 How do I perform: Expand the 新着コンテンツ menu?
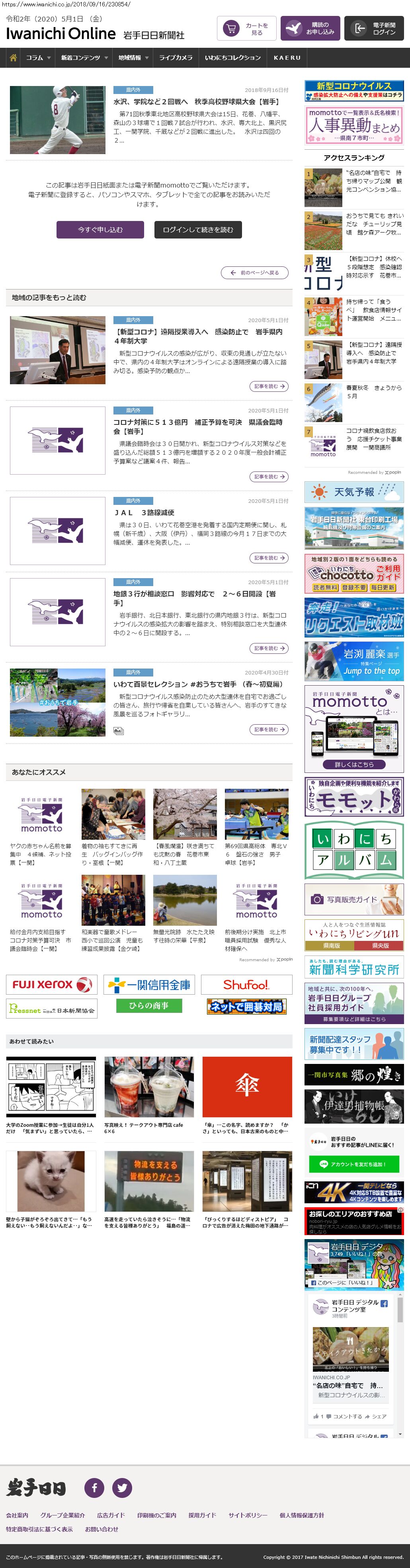[x=84, y=58]
